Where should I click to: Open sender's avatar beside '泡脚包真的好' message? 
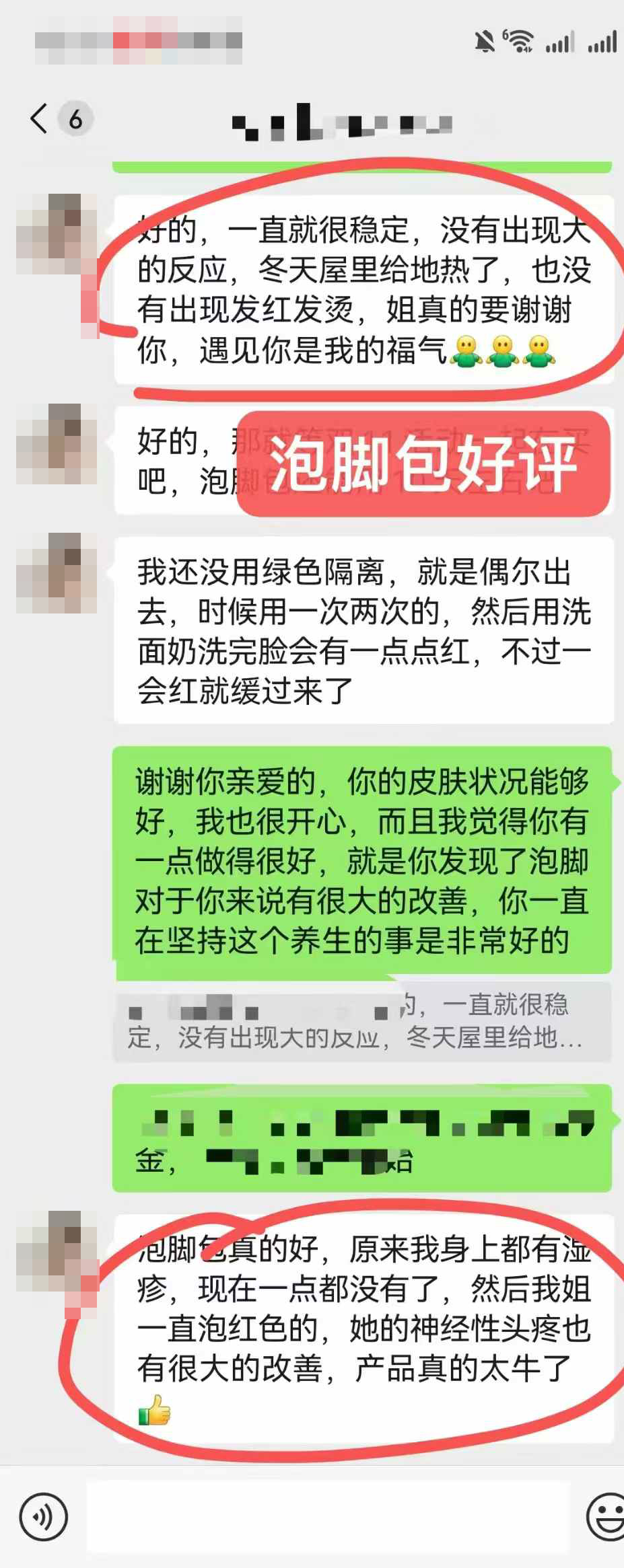pyautogui.click(x=57, y=1251)
